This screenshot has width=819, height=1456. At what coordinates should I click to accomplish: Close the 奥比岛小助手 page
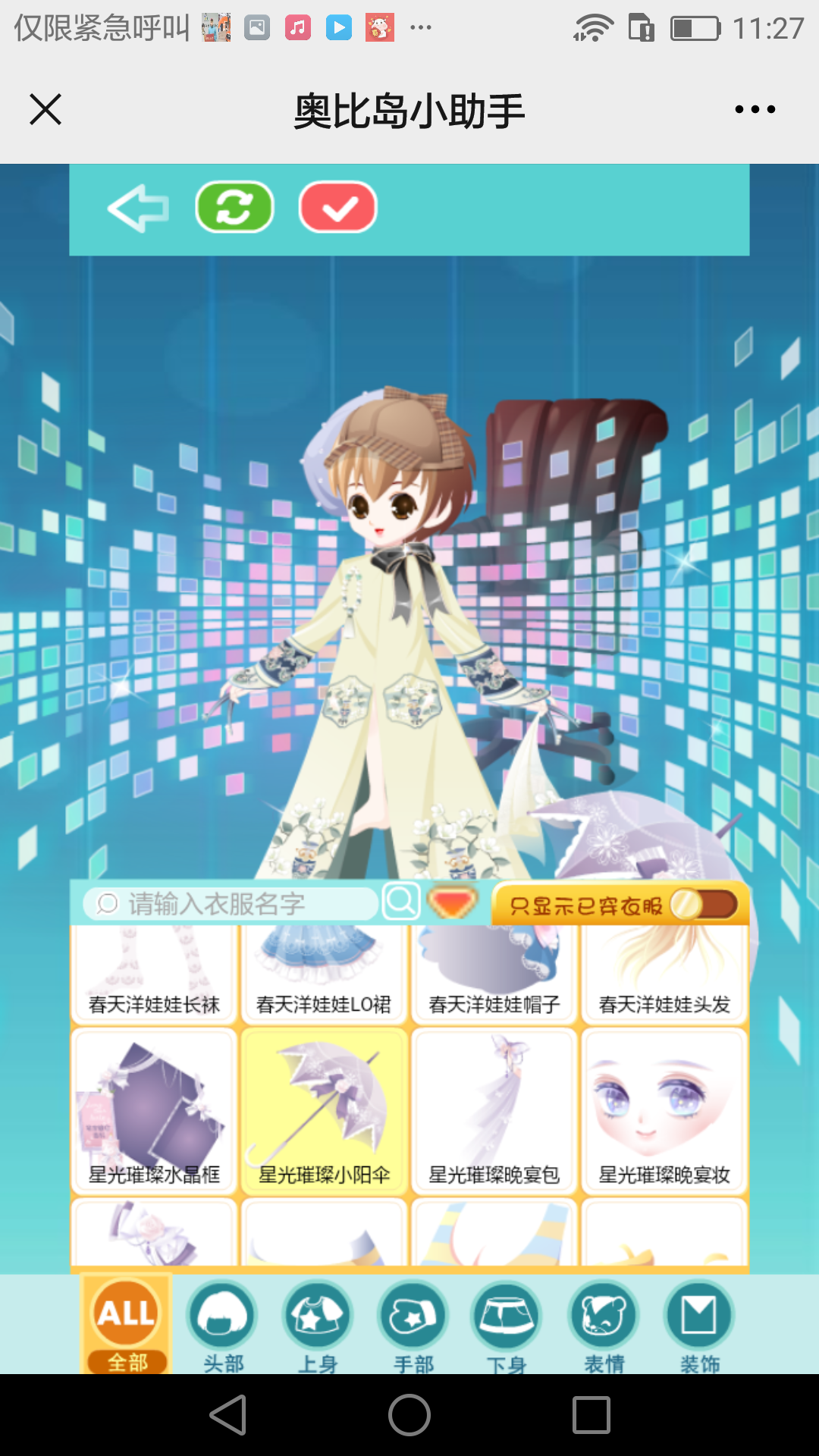(45, 109)
